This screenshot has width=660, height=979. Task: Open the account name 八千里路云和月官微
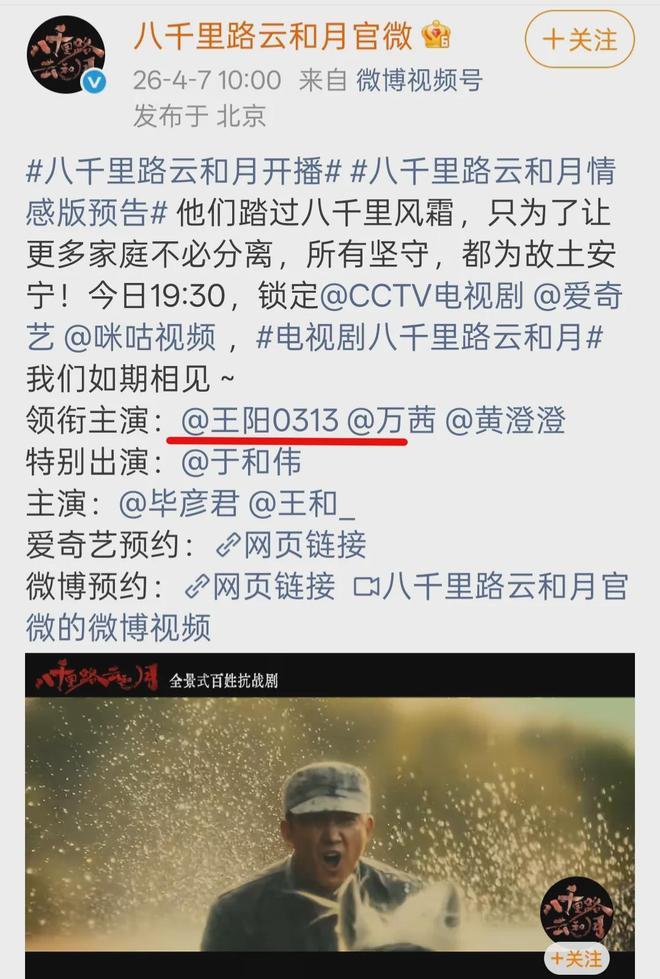tap(272, 36)
